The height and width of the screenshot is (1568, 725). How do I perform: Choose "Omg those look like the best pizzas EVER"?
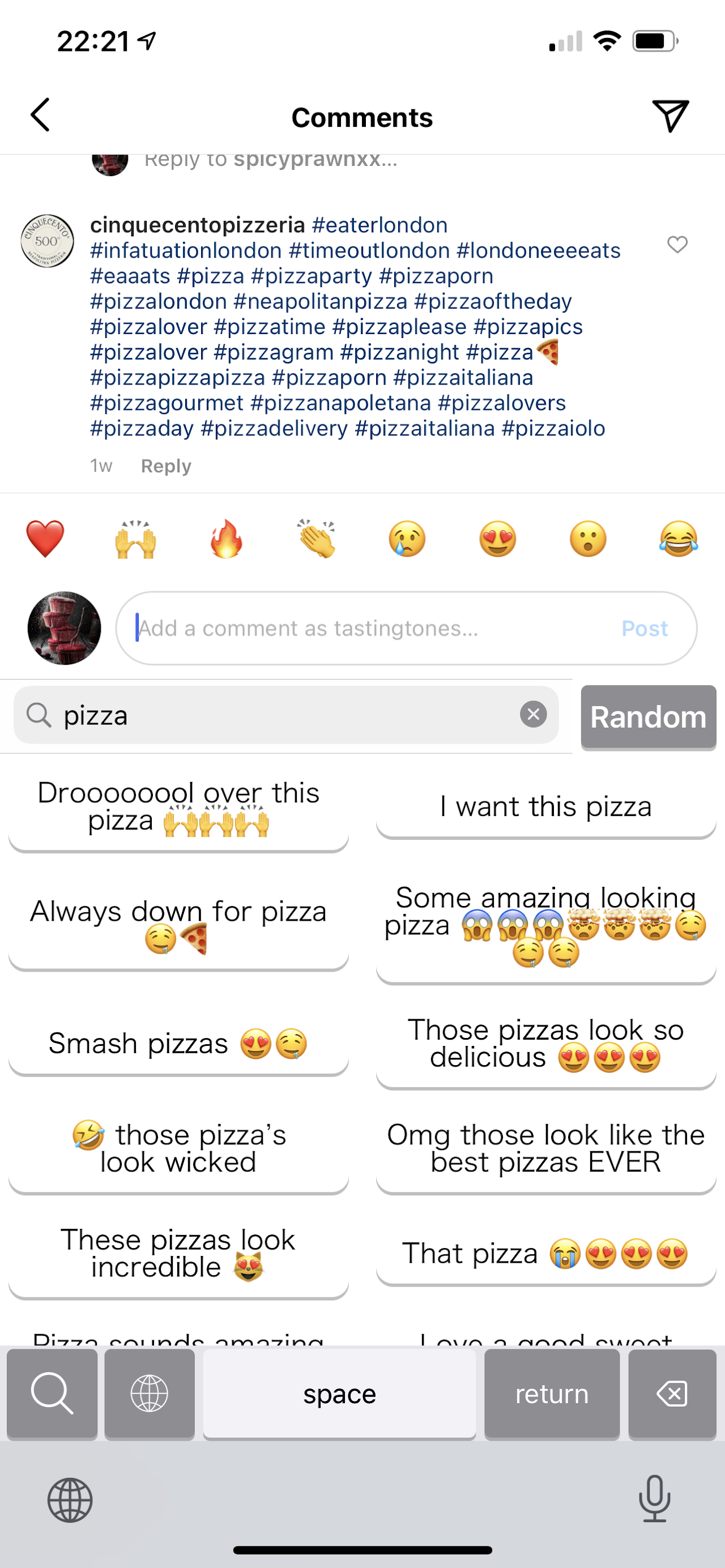pos(545,1149)
